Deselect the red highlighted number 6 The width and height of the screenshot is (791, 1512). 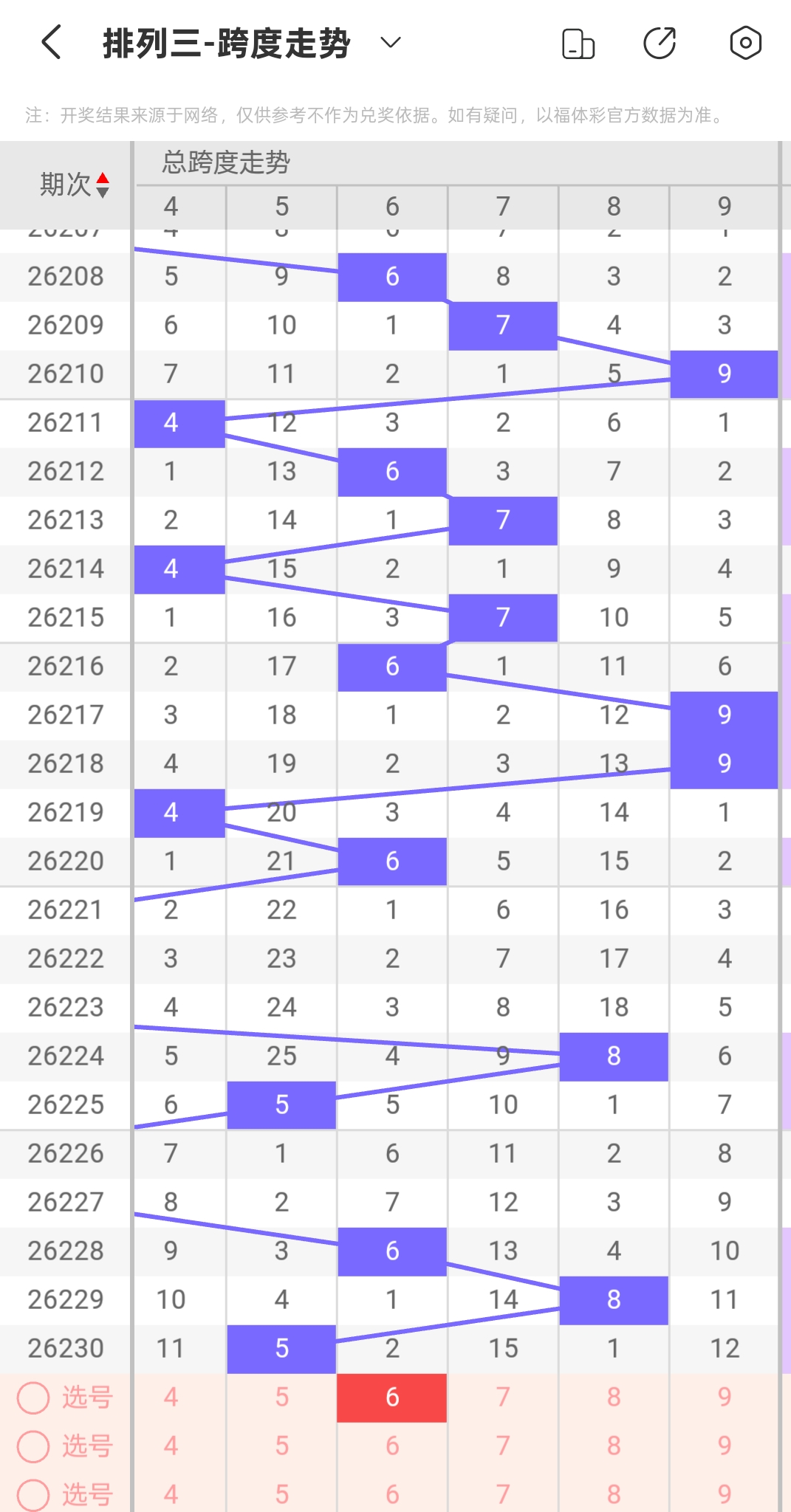click(392, 1398)
